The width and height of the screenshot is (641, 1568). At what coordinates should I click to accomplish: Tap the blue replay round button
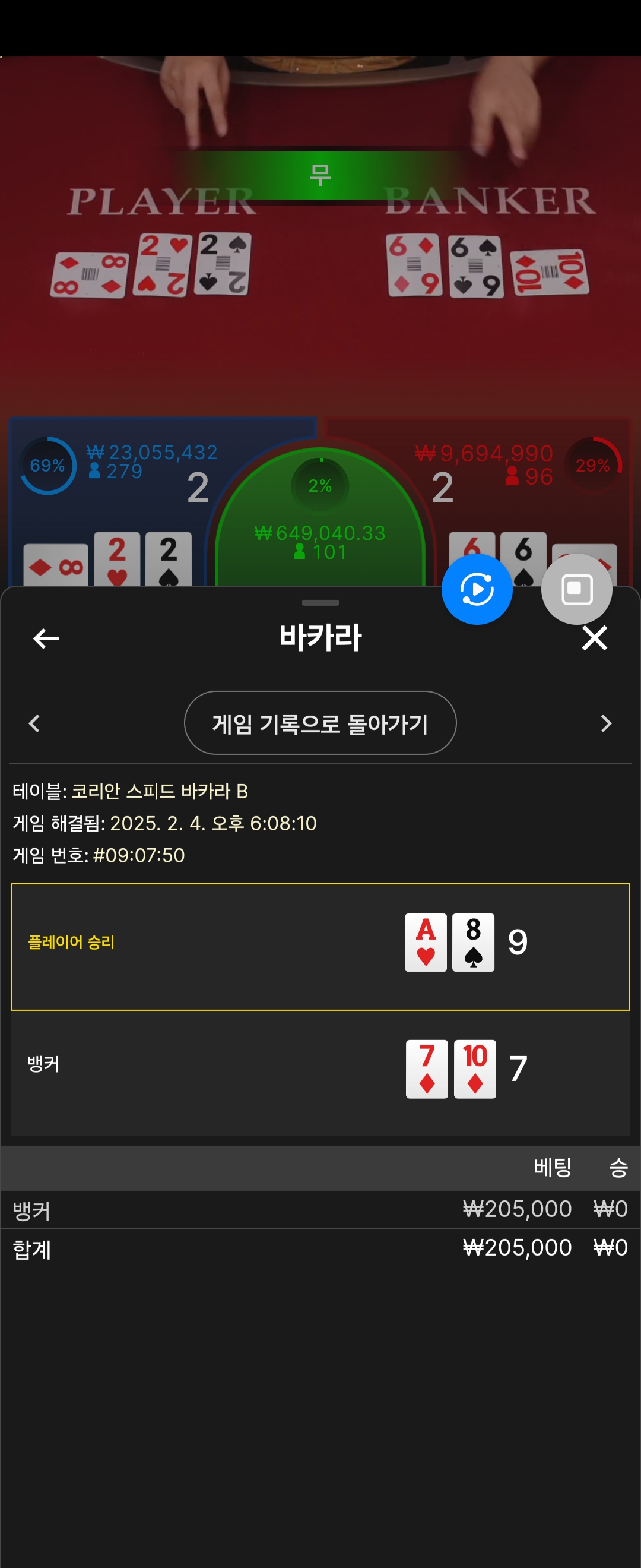477,589
